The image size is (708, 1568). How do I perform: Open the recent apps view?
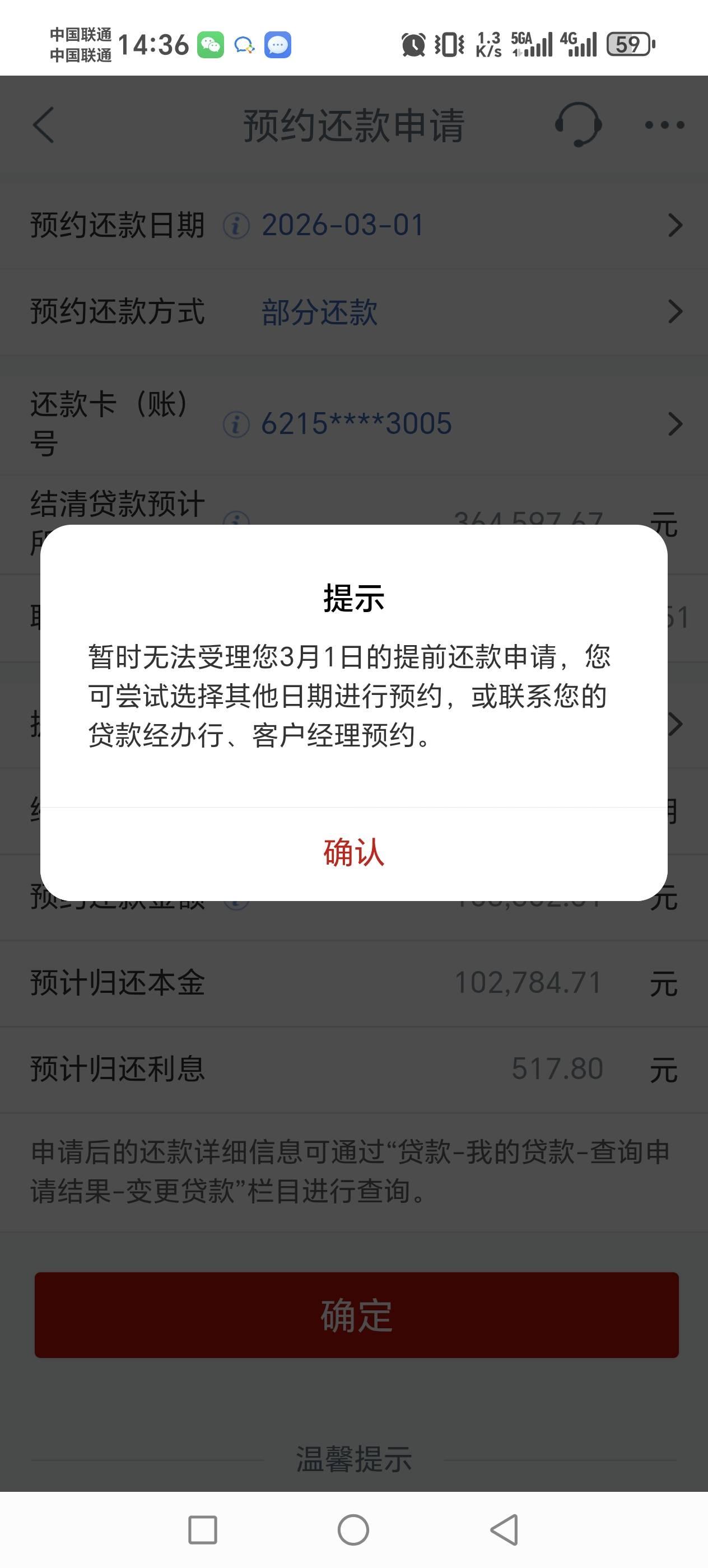pyautogui.click(x=203, y=1529)
